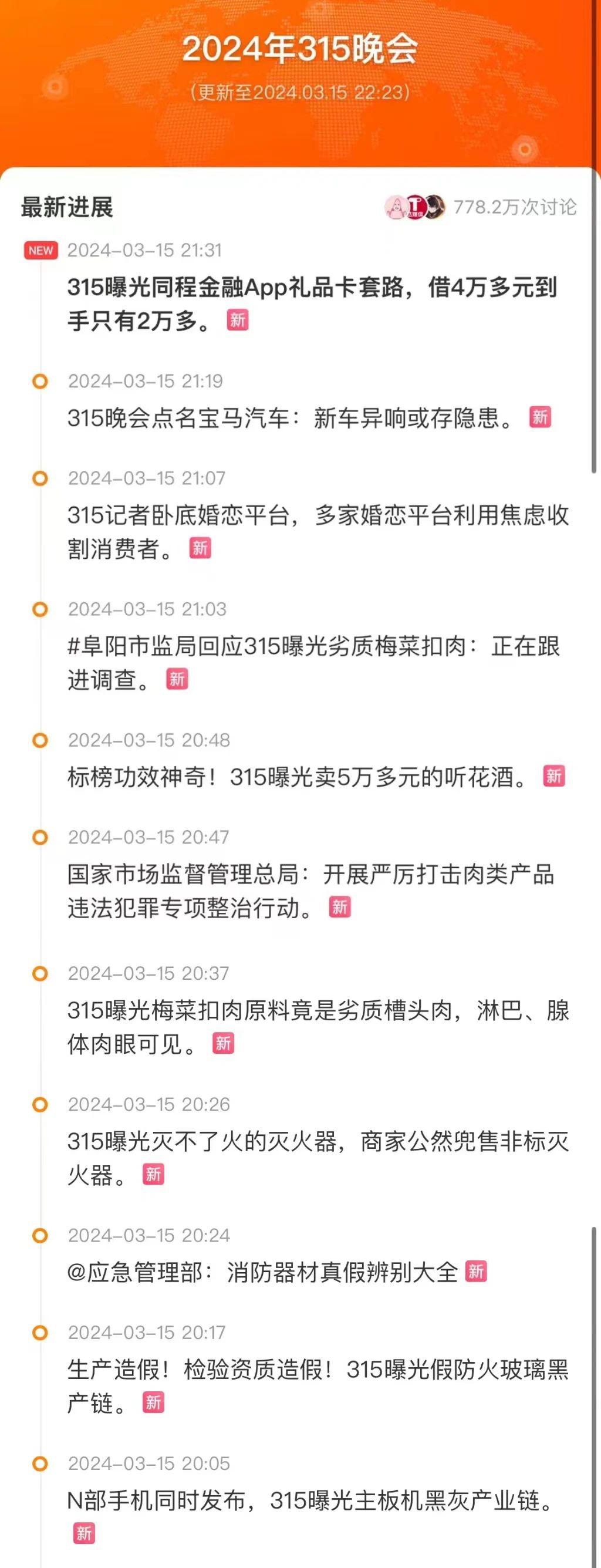
Task: View the 778.2万次讨论 discussion participants
Action: (480, 207)
